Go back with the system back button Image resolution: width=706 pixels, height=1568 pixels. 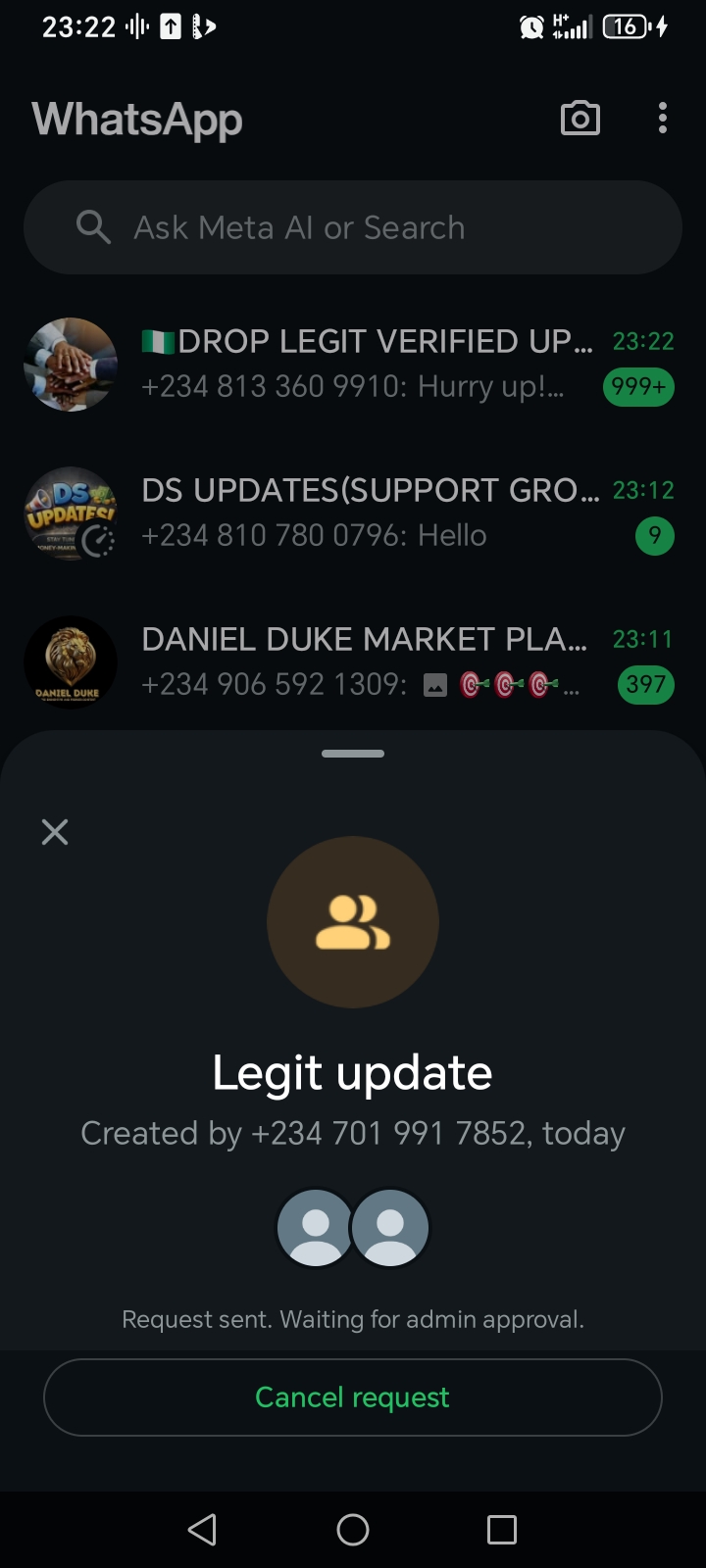pyautogui.click(x=202, y=1529)
